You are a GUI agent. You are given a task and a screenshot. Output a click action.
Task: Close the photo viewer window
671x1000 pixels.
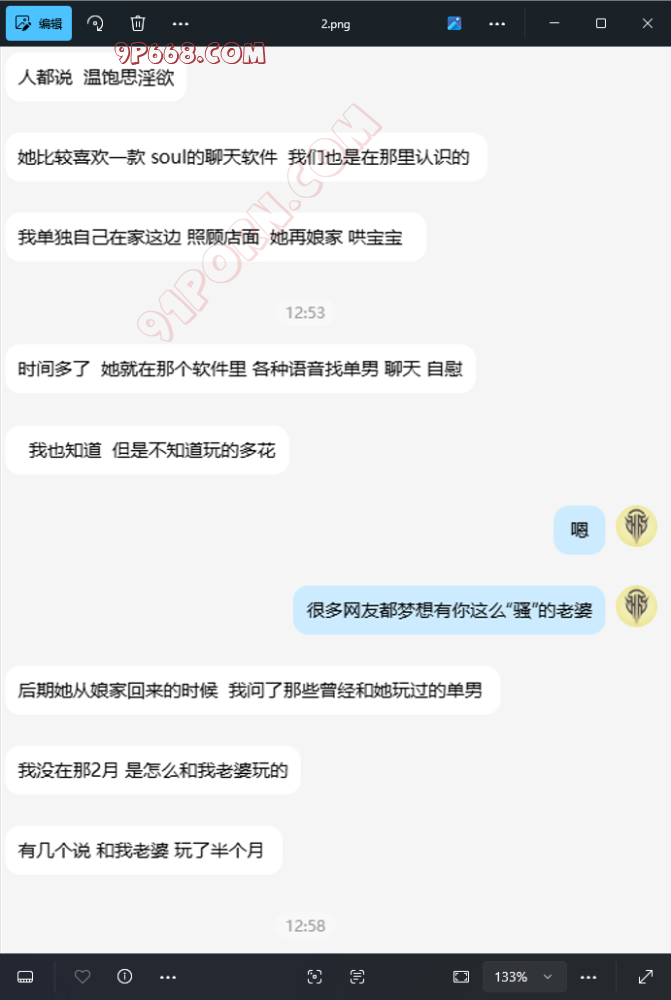[646, 23]
